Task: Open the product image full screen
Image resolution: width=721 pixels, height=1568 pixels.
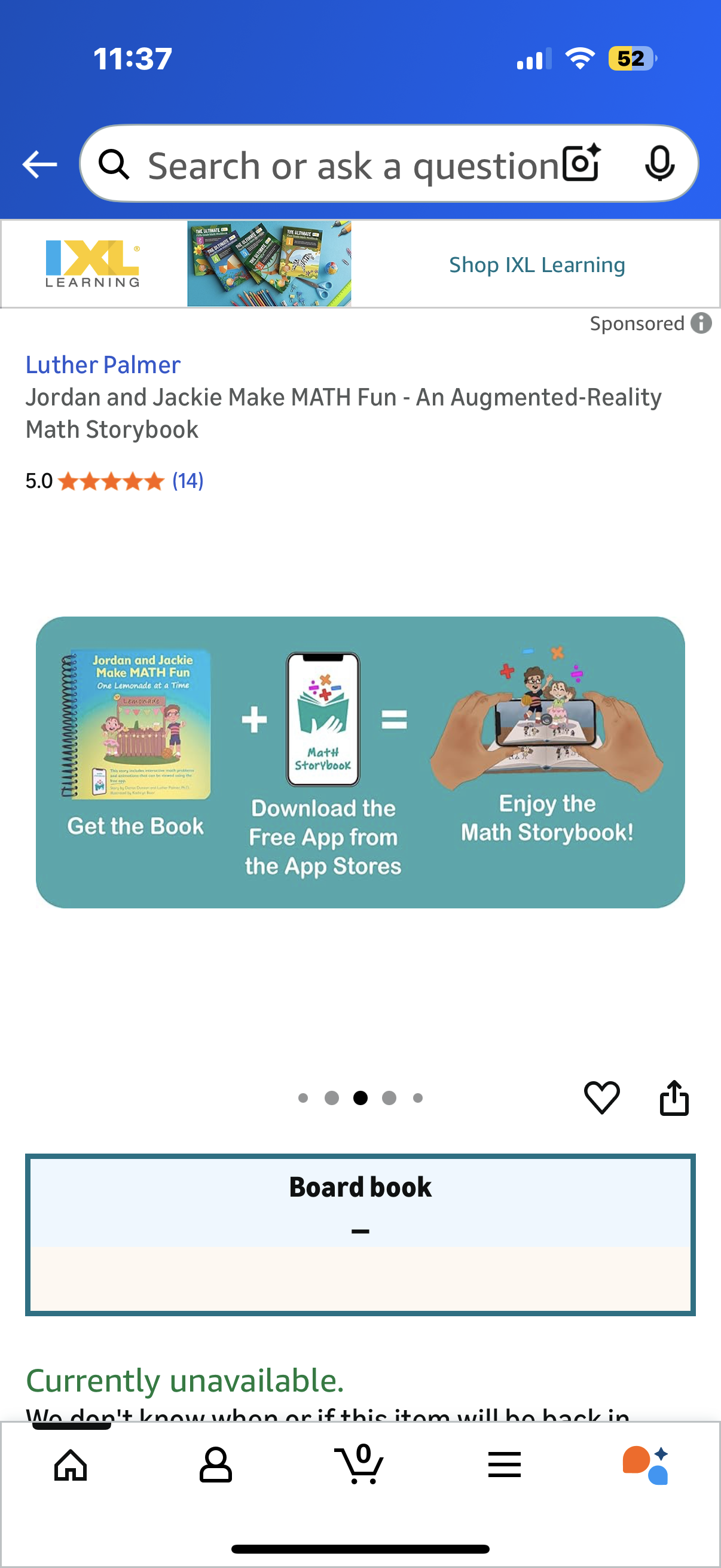Action: pyautogui.click(x=360, y=762)
